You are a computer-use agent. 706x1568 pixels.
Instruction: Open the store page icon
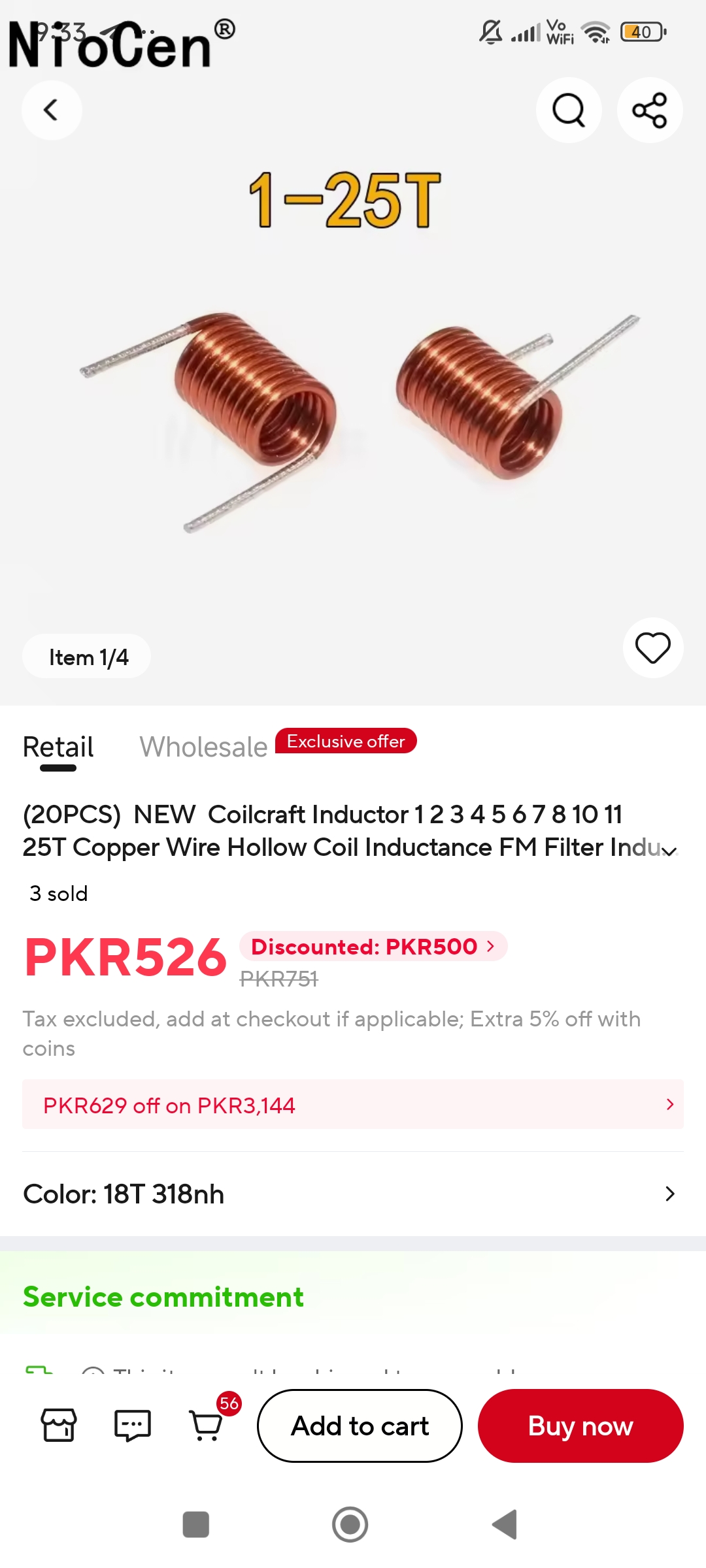[x=58, y=1424]
